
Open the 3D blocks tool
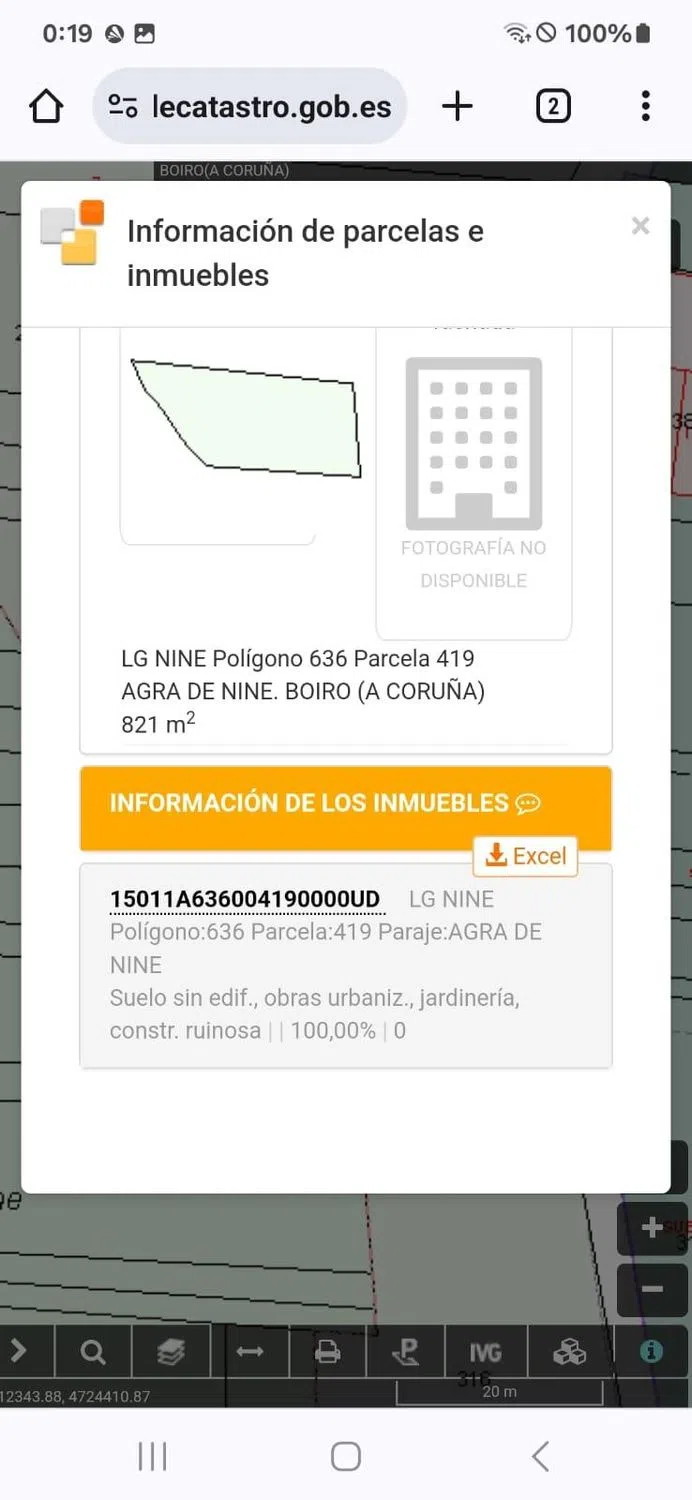[569, 1352]
